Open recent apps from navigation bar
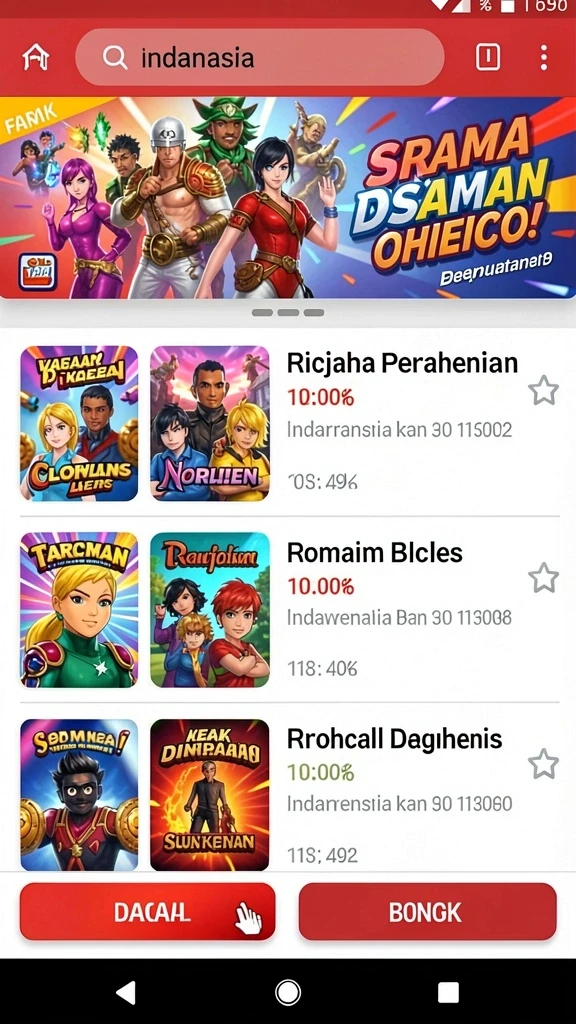 (448, 993)
